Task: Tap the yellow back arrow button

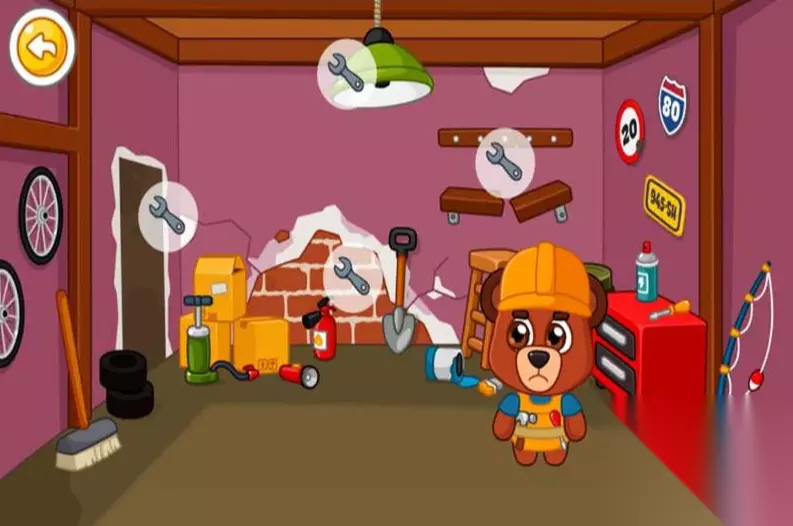Action: click(x=42, y=47)
